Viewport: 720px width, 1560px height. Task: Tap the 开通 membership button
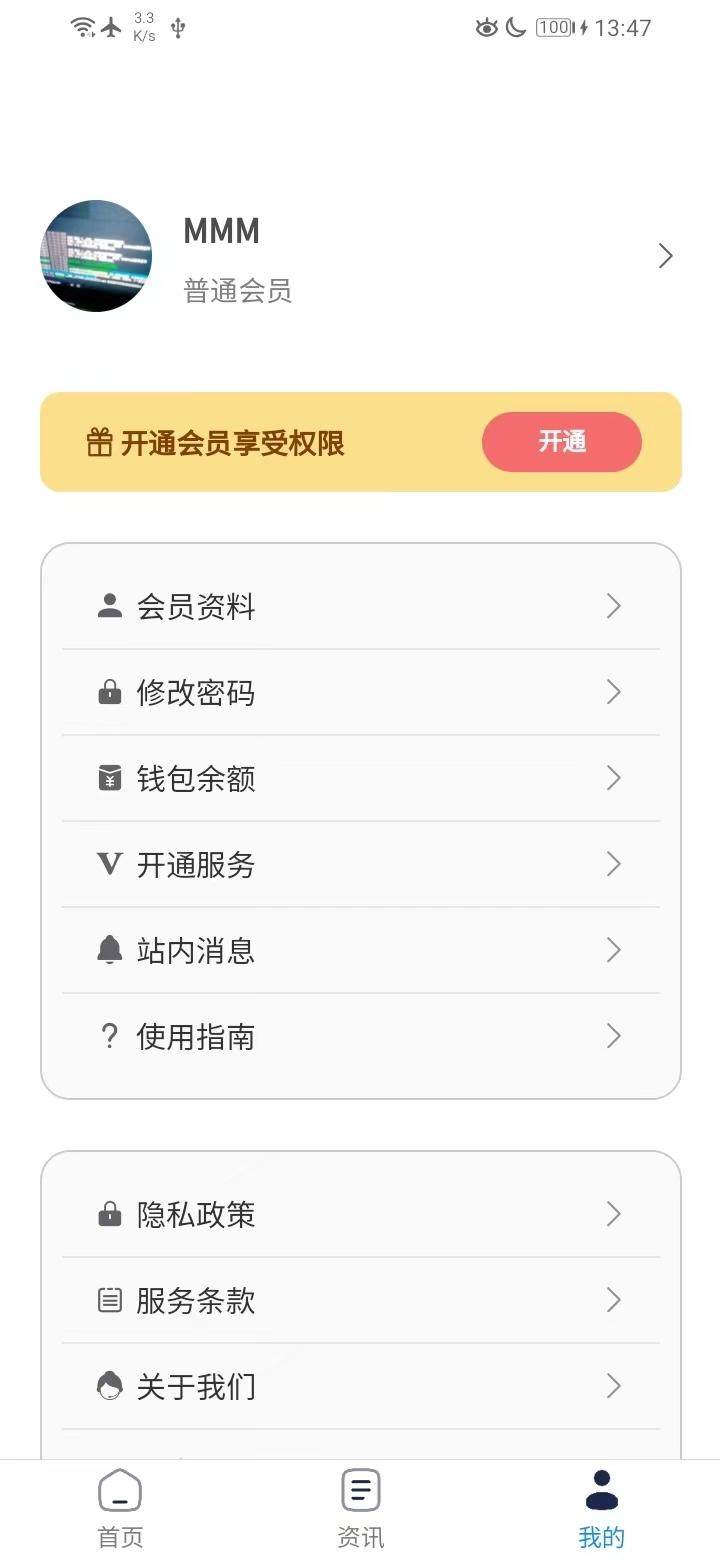click(561, 442)
